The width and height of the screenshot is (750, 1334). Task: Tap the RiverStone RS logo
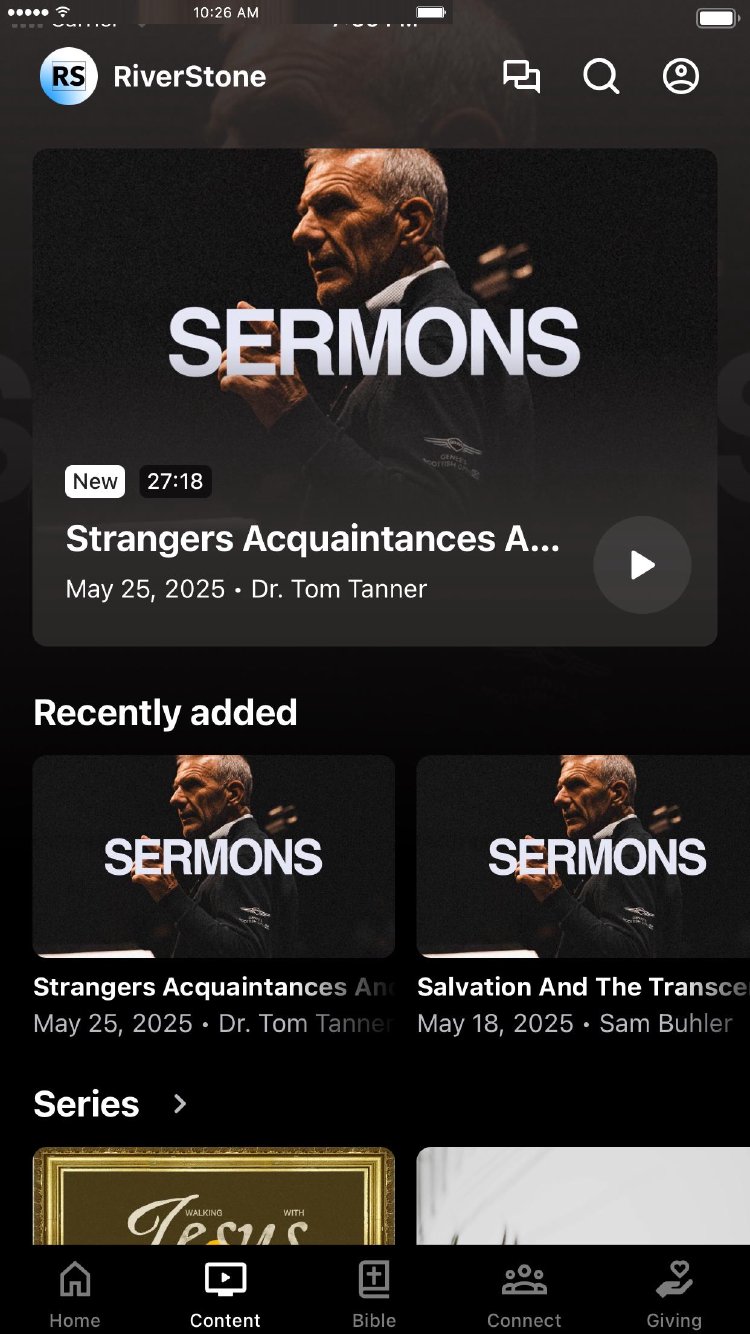pos(69,77)
